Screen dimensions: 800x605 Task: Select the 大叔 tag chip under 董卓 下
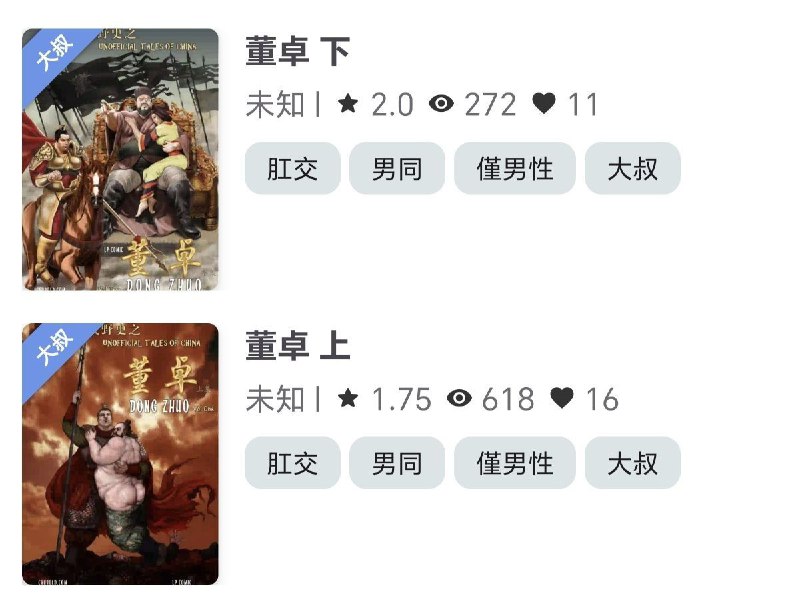(x=632, y=168)
